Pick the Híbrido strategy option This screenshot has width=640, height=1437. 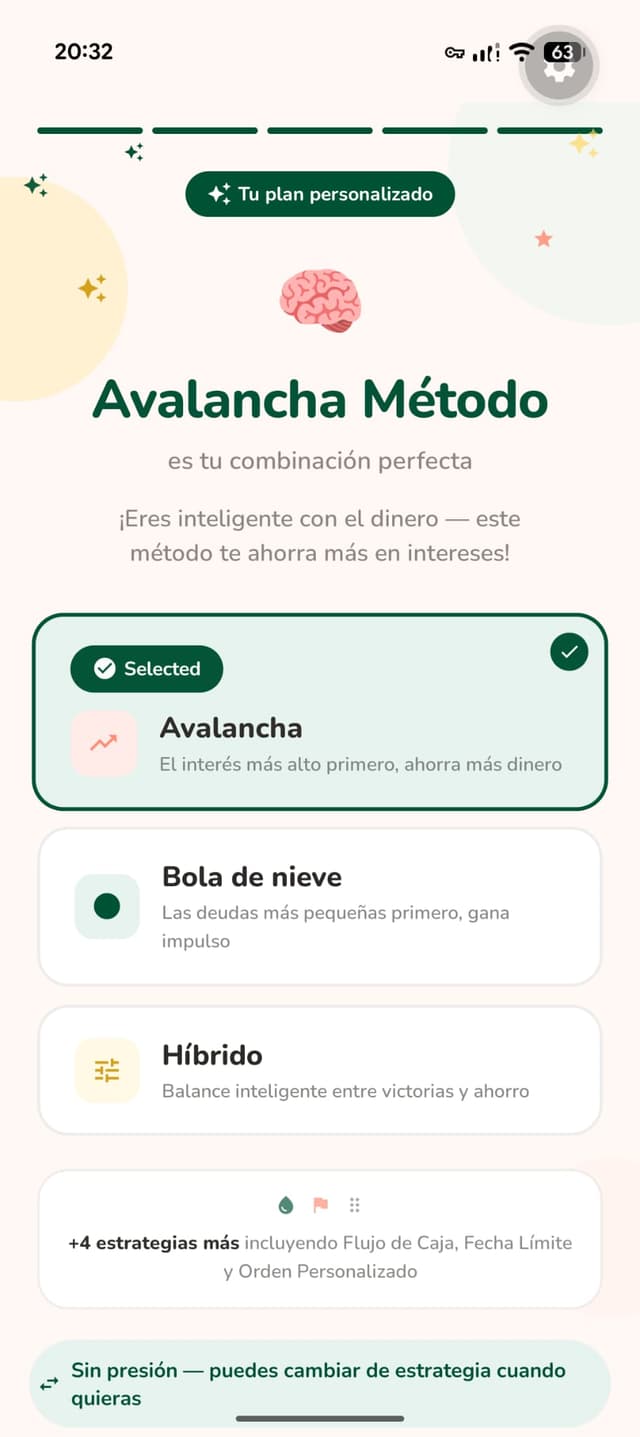coord(320,1070)
